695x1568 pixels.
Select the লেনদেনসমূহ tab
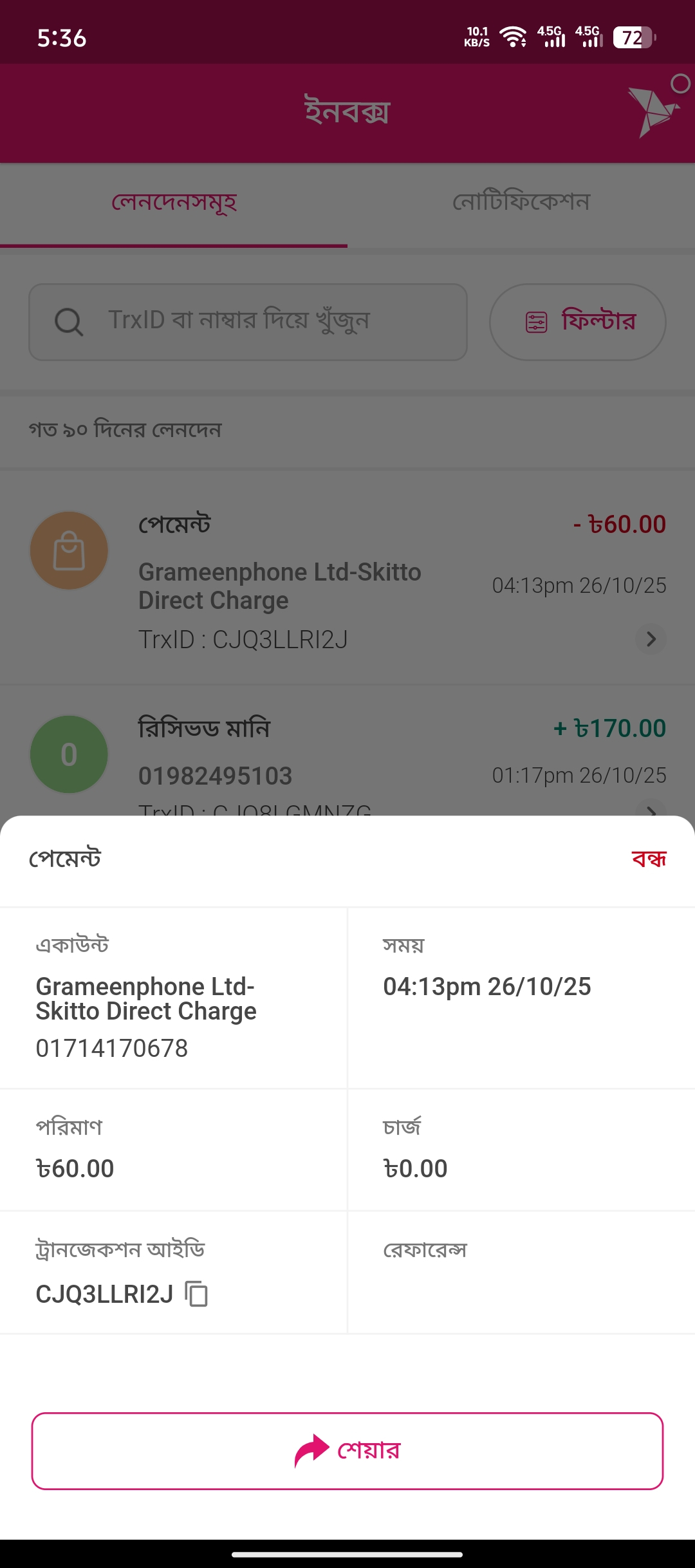pos(174,203)
